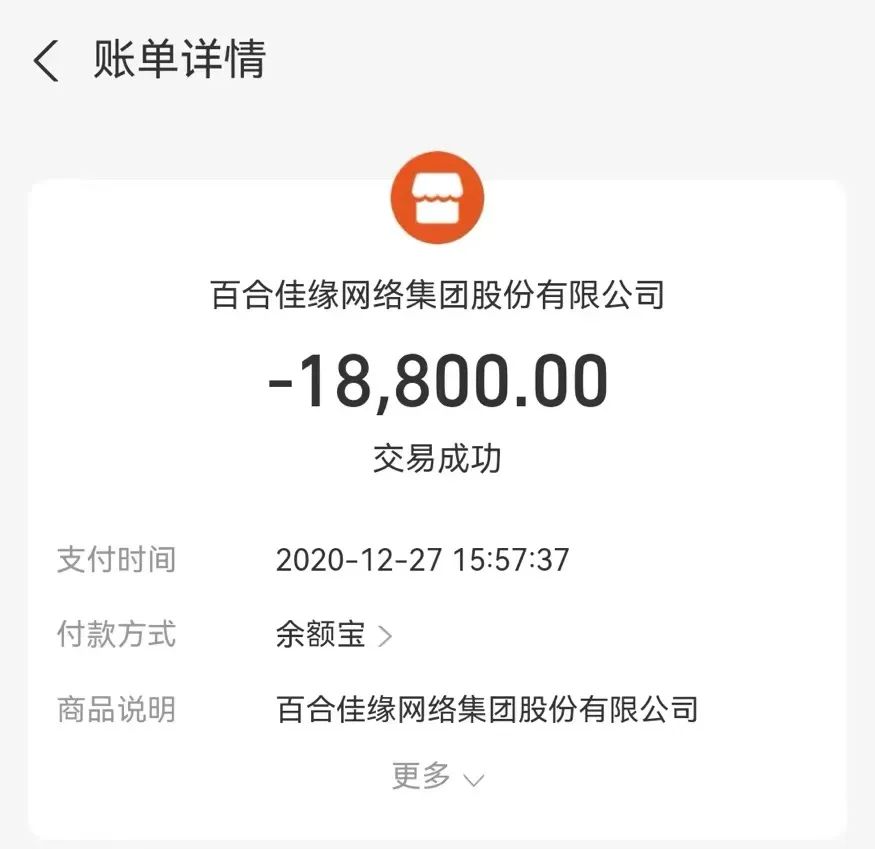Viewport: 875px width, 849px height.
Task: Open the merchant's orange shop icon
Action: tap(437, 197)
